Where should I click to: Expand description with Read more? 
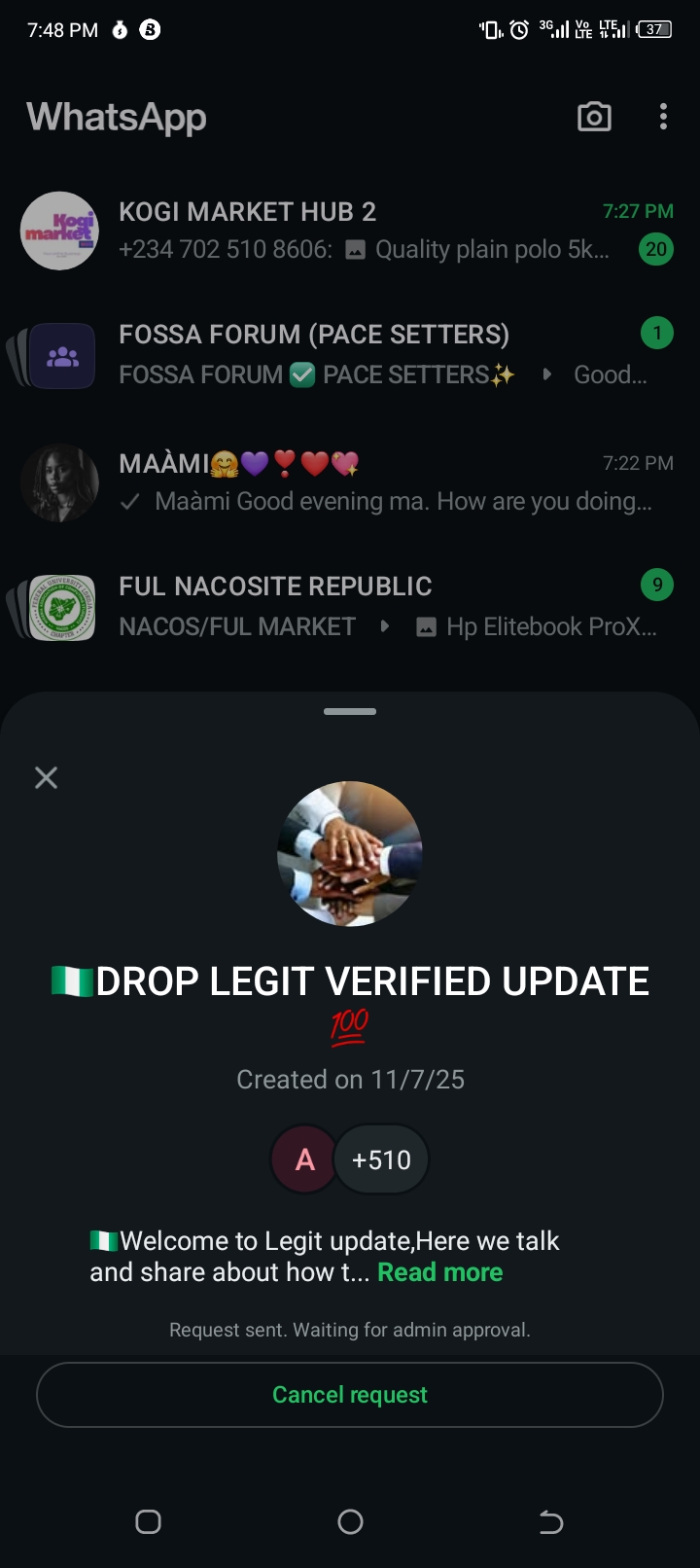pyautogui.click(x=439, y=1272)
